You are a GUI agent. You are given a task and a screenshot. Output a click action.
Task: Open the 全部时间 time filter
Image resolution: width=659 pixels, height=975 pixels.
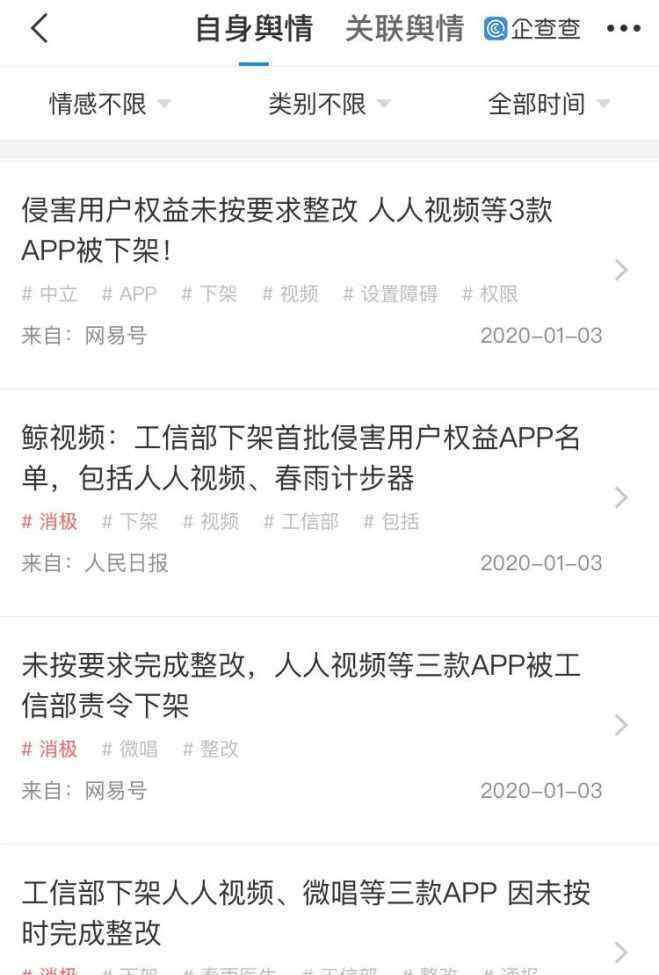coord(547,104)
